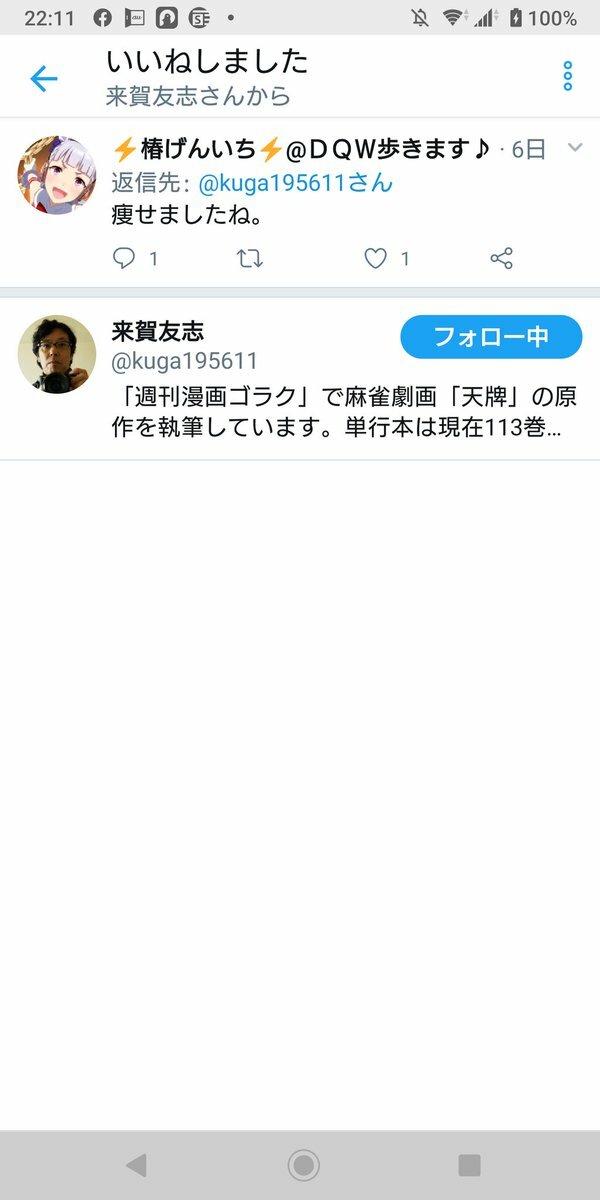Share the 痩せましたね tweet
600x1200 pixels.
click(502, 259)
